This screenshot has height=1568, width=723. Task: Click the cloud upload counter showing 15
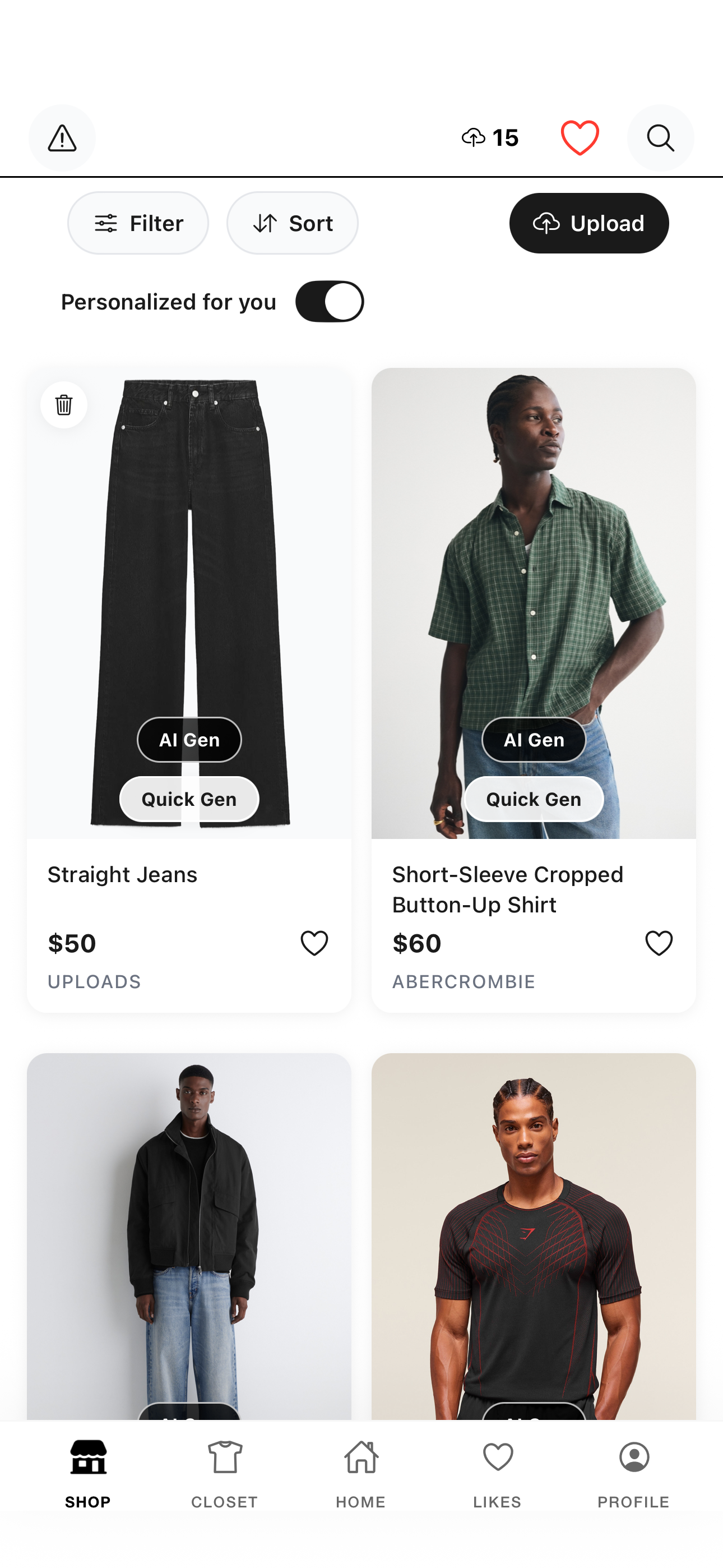coord(490,137)
